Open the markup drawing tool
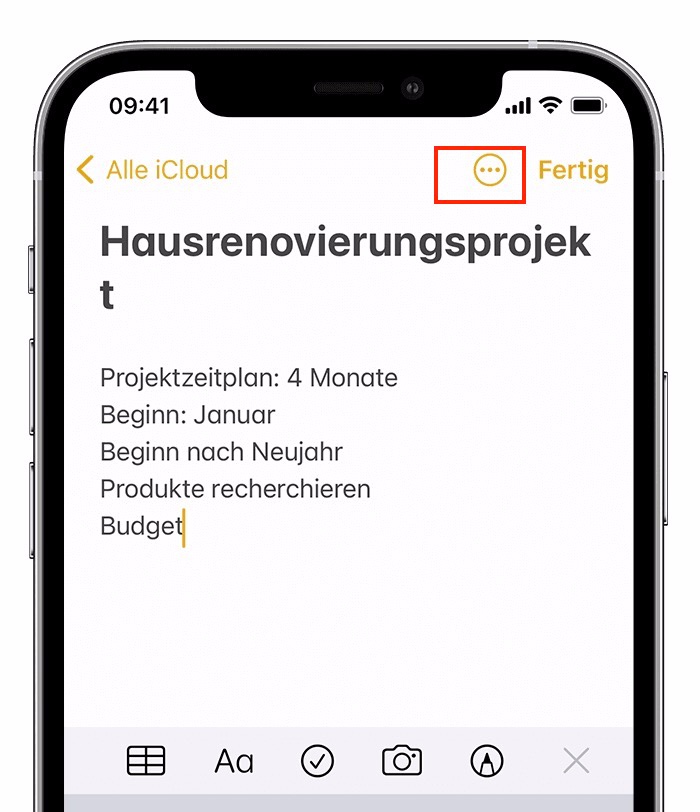This screenshot has height=812, width=700. (x=487, y=761)
